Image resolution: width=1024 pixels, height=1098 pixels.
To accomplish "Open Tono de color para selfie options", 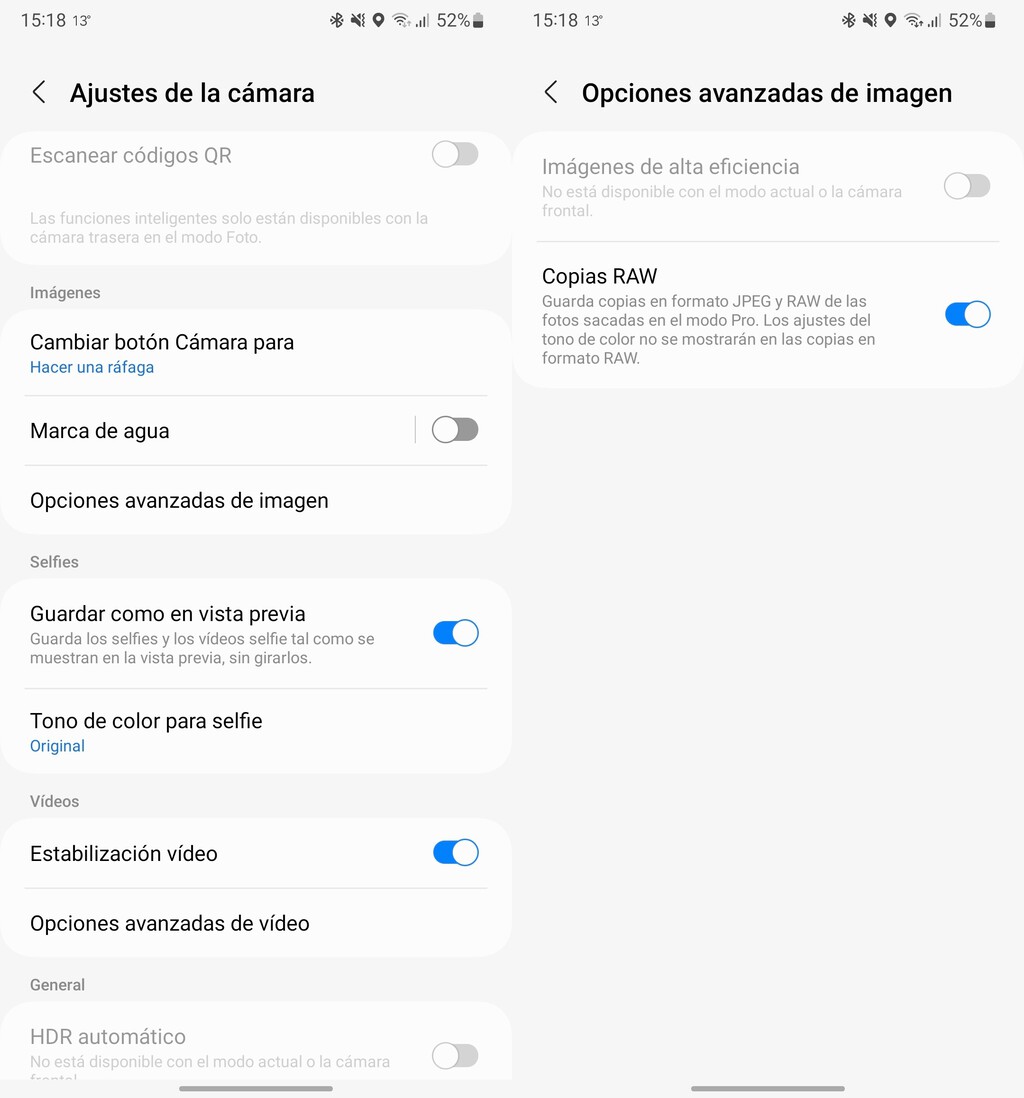I will click(146, 720).
